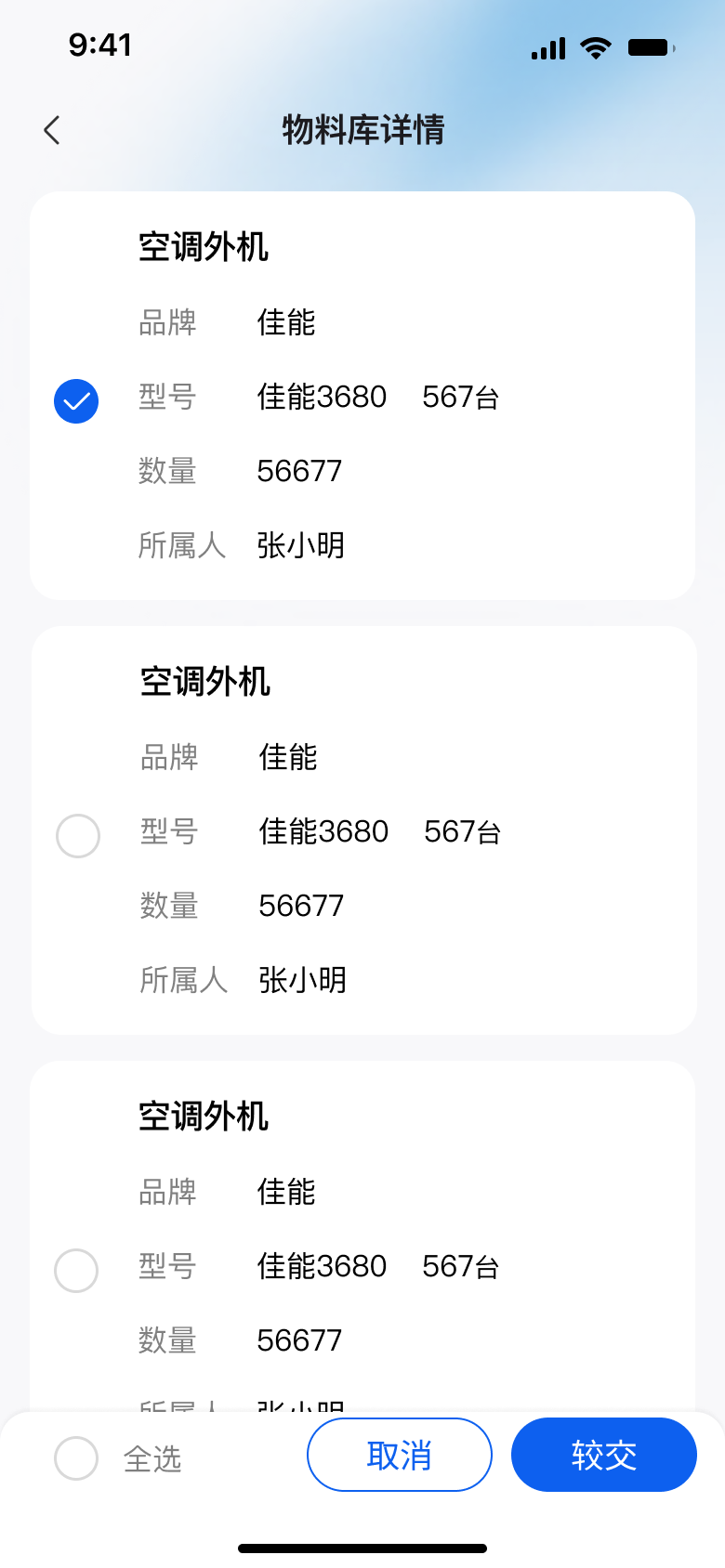Uncheck the blue checked 空调外机 checkbox
The width and height of the screenshot is (725, 1568).
click(x=76, y=401)
